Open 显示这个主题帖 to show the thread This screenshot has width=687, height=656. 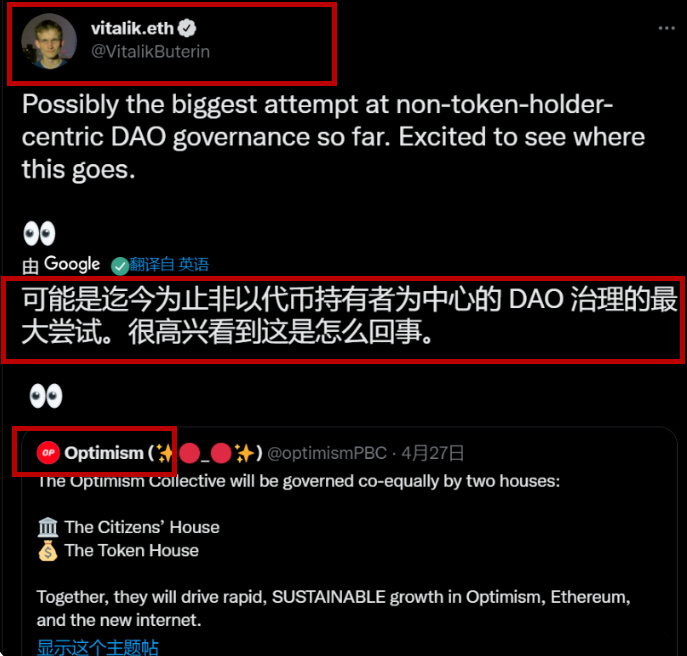[x=98, y=646]
